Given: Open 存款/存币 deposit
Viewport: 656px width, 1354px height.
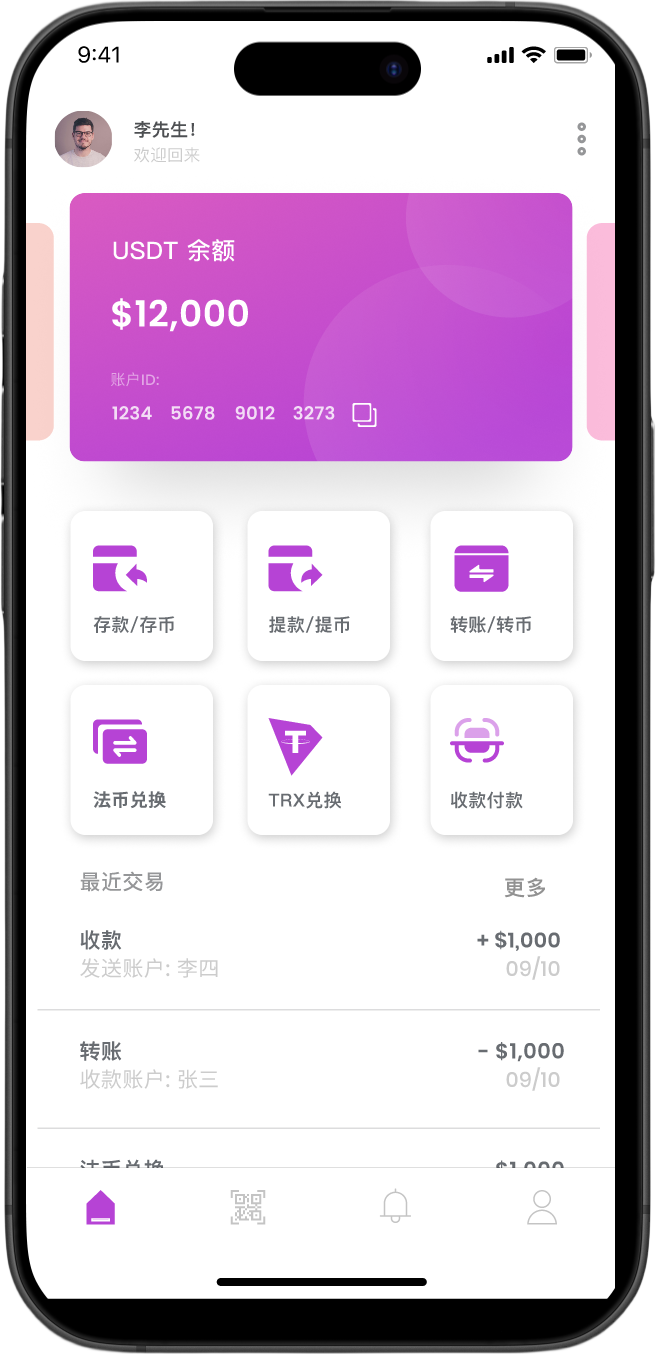Looking at the screenshot, I should pyautogui.click(x=141, y=586).
